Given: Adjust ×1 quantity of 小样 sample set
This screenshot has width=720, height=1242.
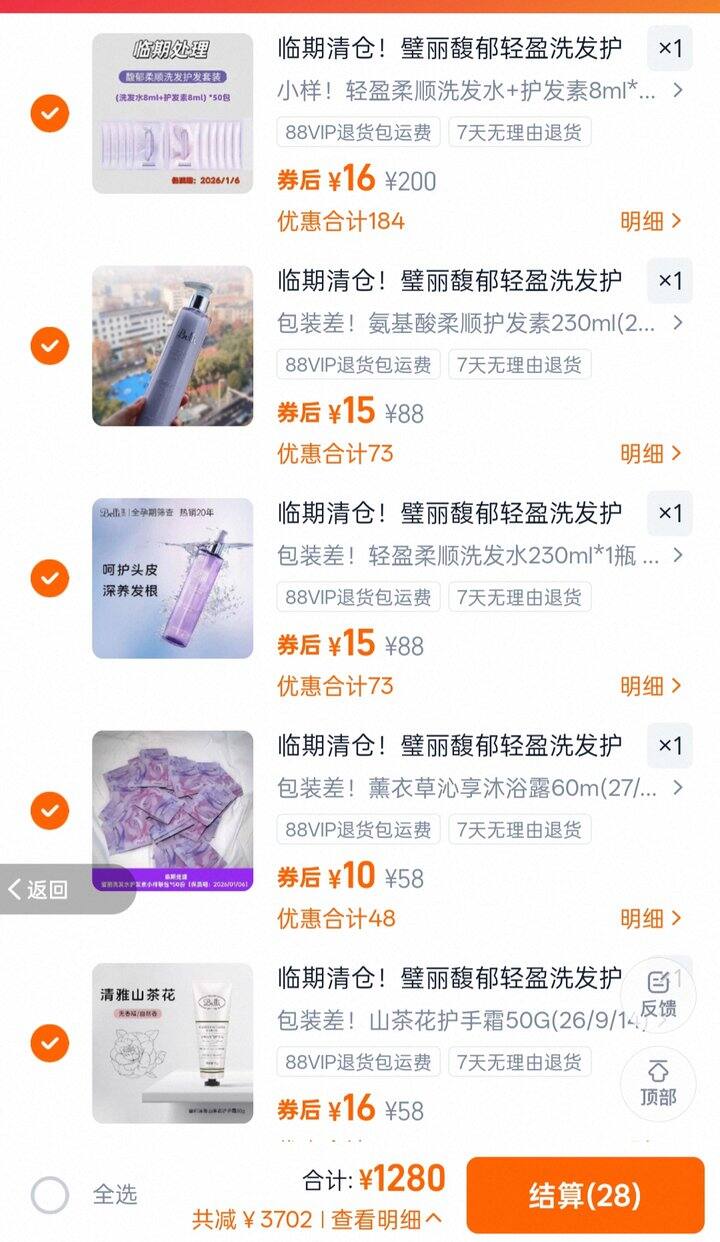Looking at the screenshot, I should 669,48.
